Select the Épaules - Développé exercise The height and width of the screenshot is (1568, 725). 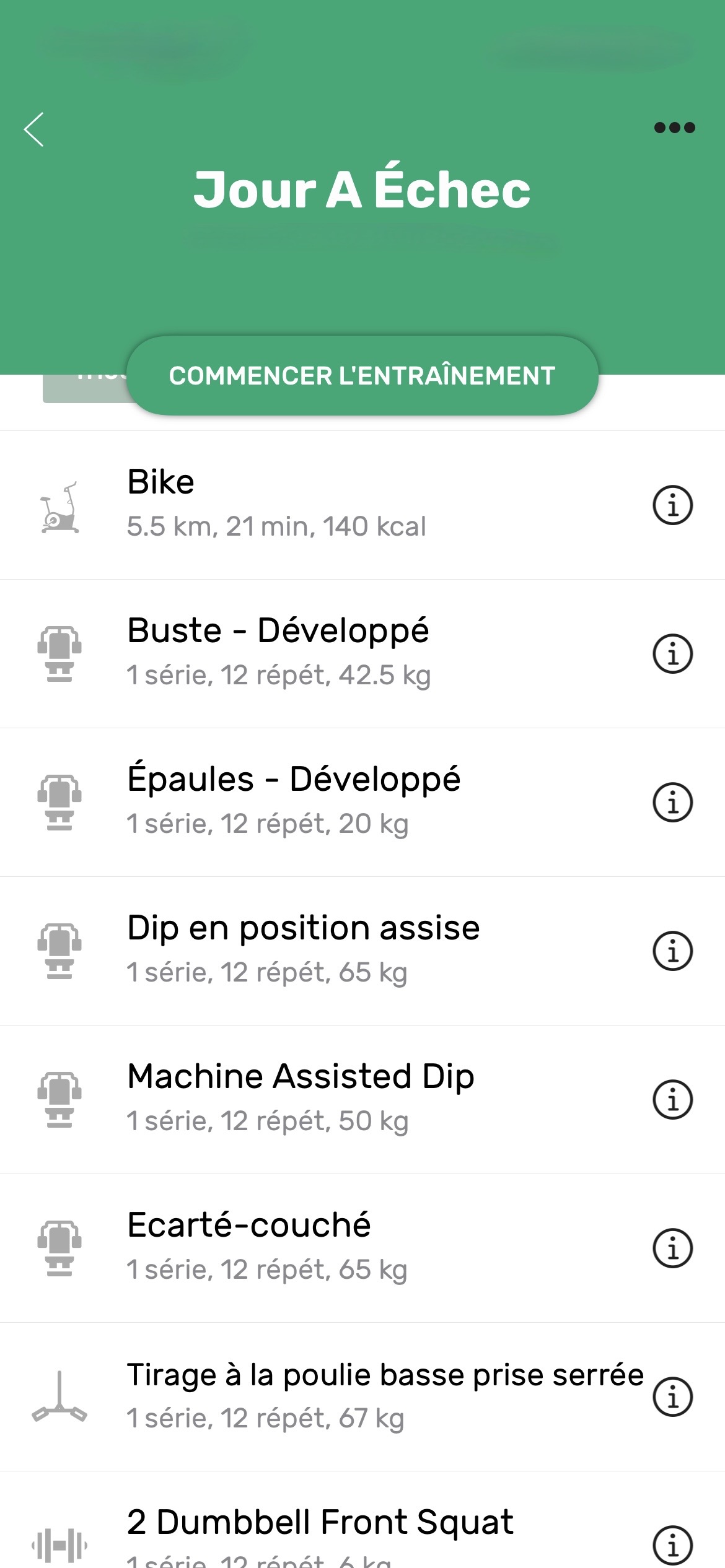pyautogui.click(x=310, y=802)
